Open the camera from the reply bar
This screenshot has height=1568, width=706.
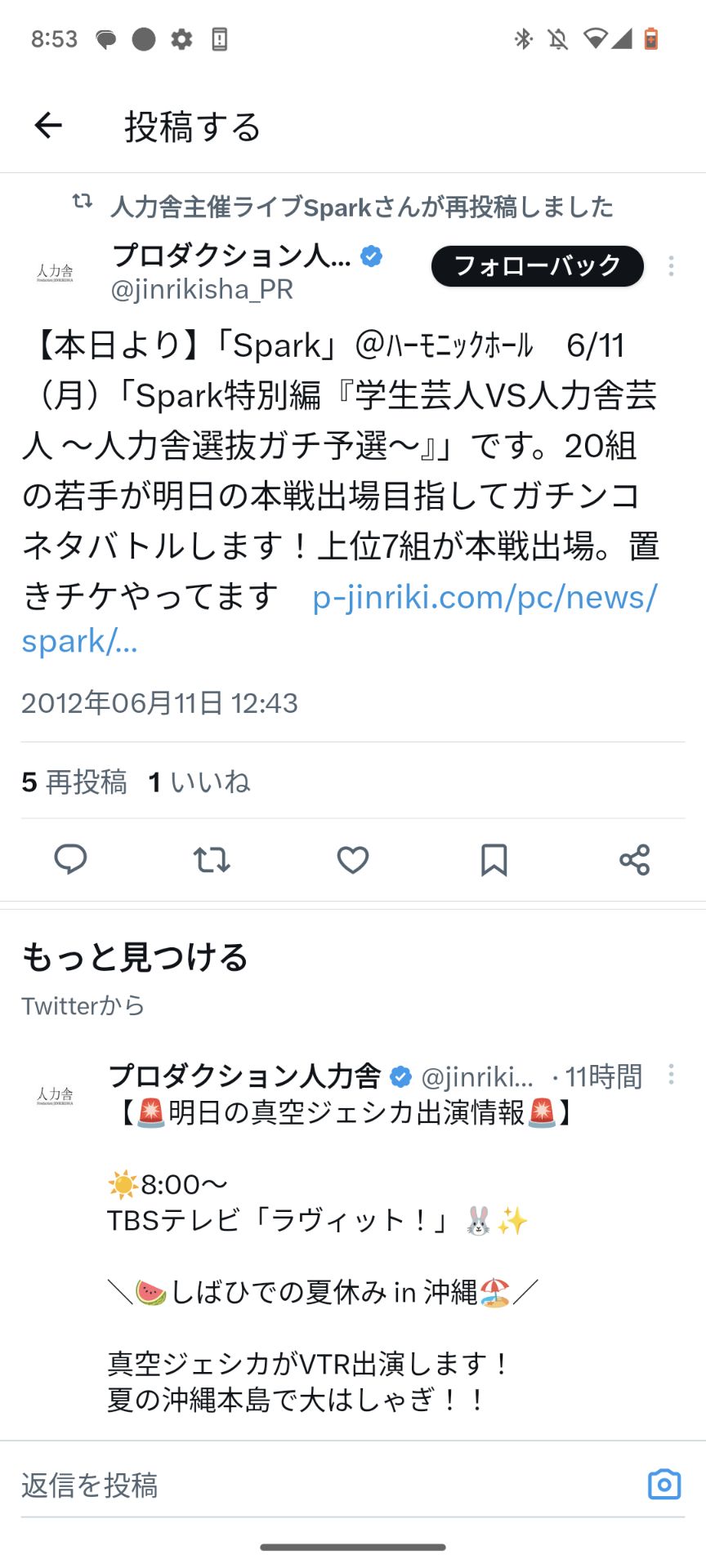coord(664,1485)
